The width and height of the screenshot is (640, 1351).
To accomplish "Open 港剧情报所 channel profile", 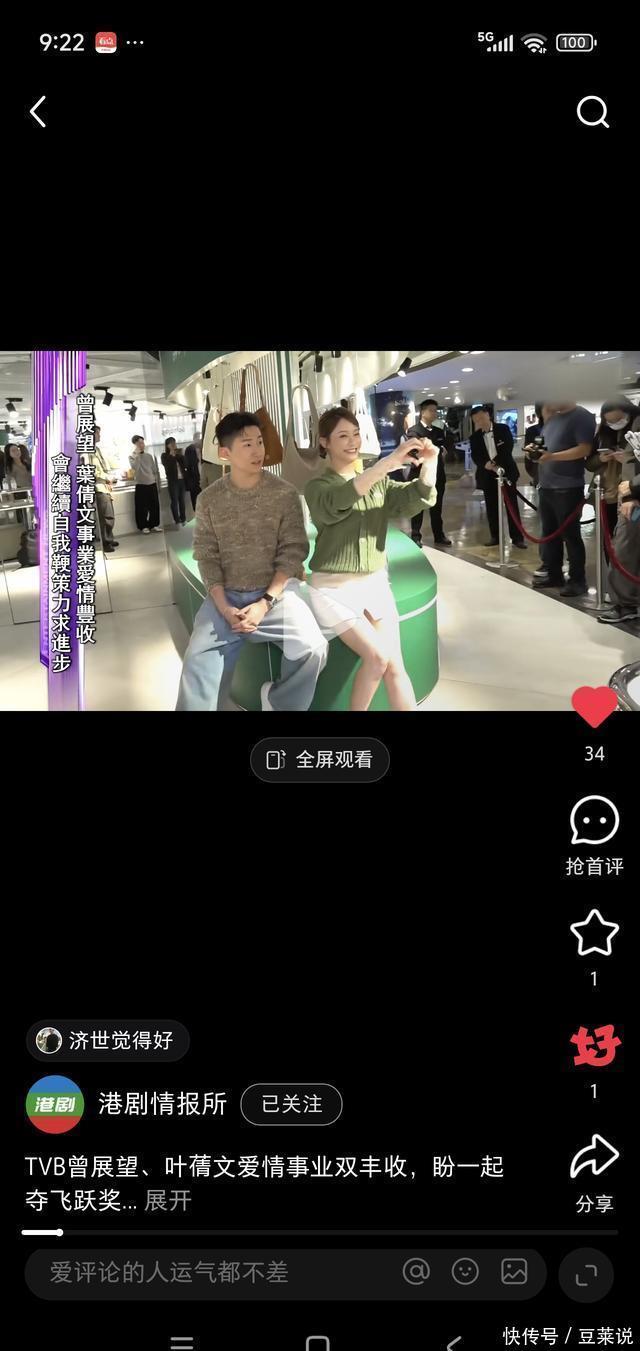I will pyautogui.click(x=162, y=1104).
